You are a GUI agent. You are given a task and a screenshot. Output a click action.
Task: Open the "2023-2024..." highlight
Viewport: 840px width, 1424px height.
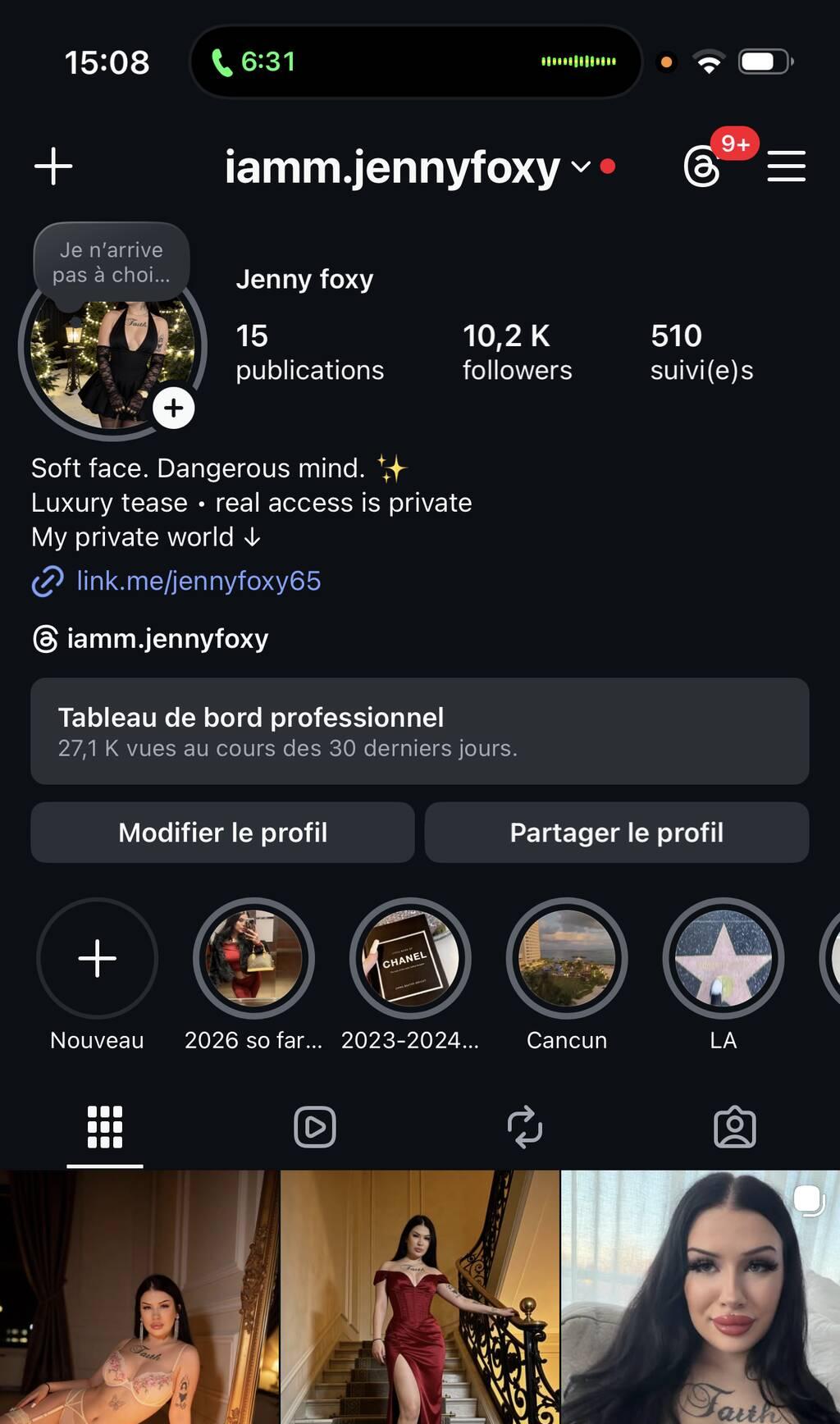coord(410,958)
